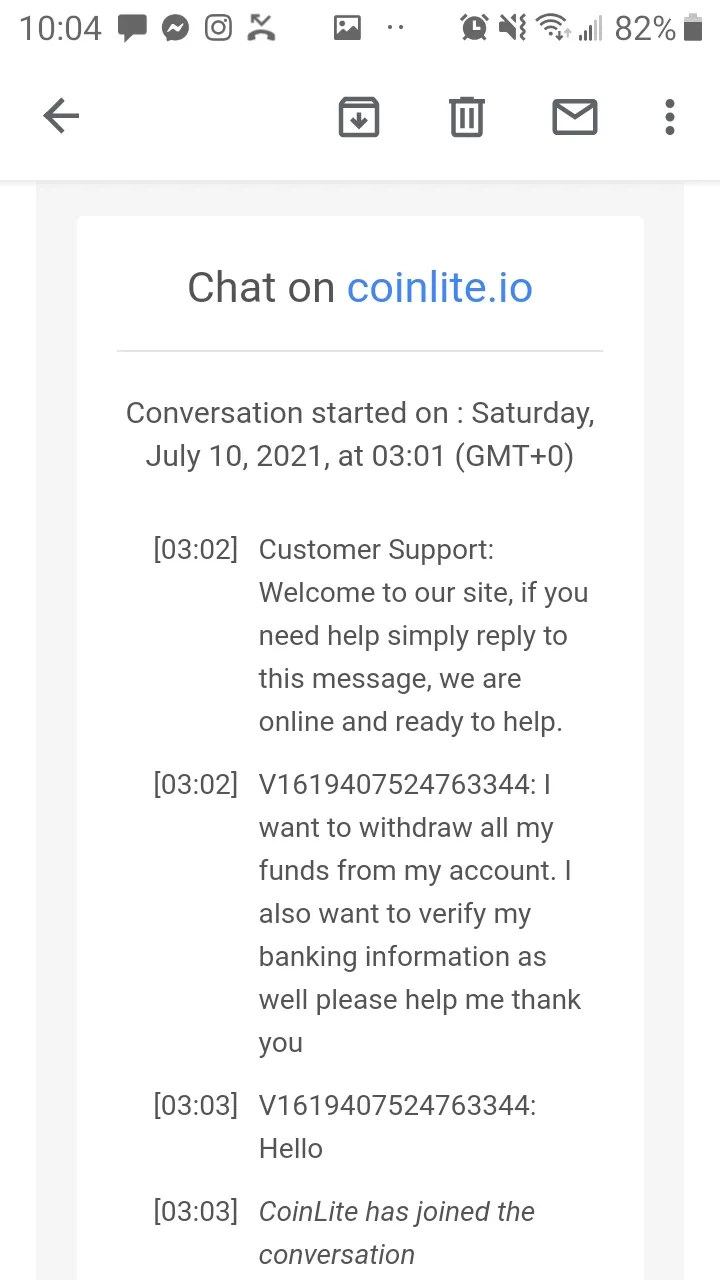Open the coinlite.io link

(x=440, y=288)
